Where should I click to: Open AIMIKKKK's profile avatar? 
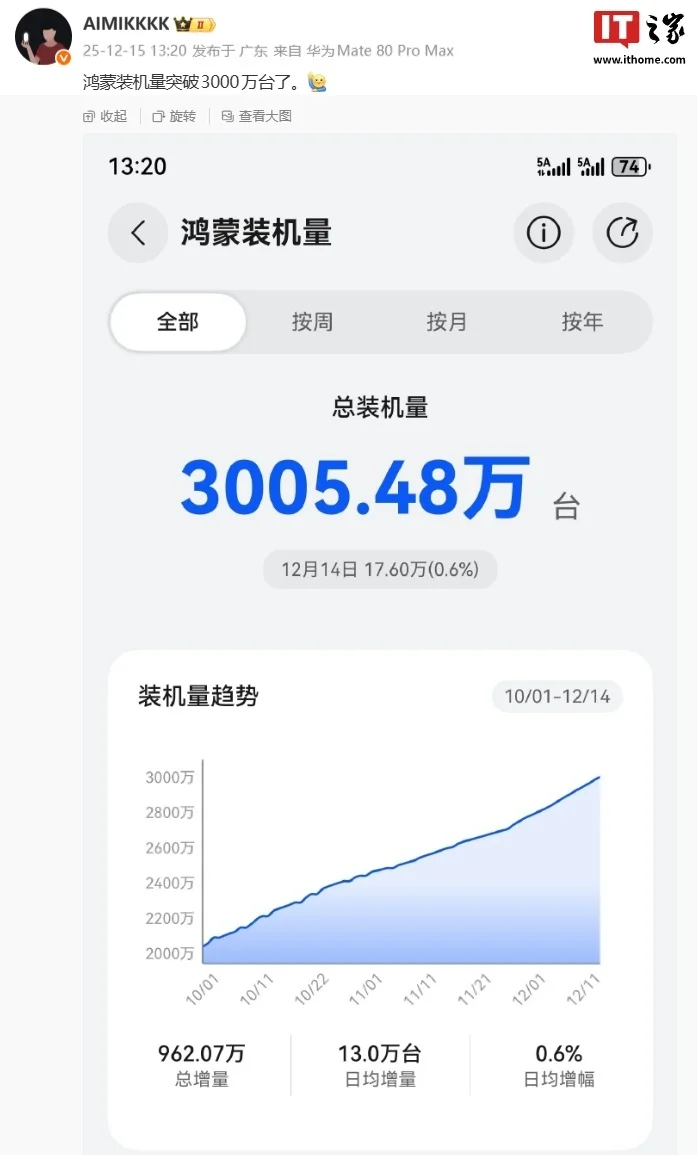[x=43, y=36]
